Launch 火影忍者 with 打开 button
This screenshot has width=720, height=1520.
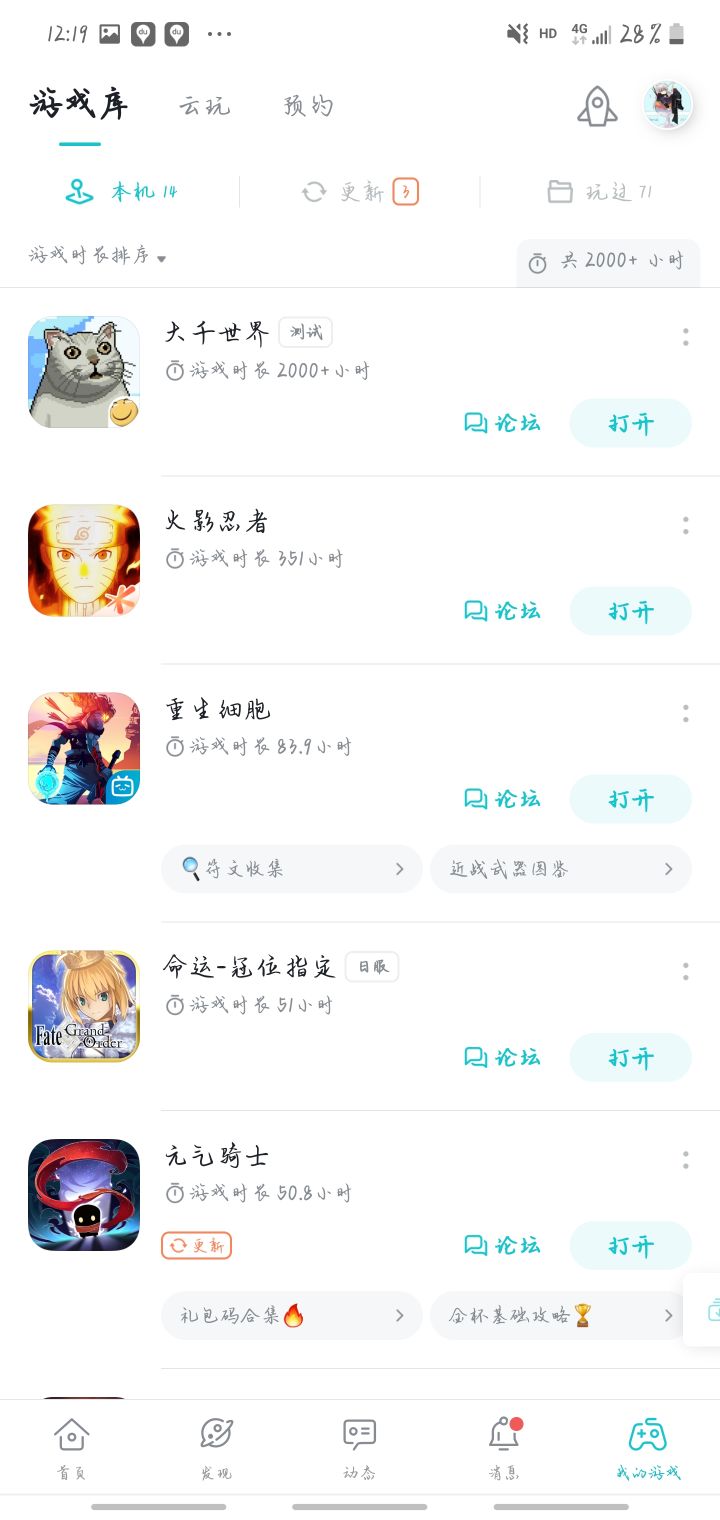[630, 611]
